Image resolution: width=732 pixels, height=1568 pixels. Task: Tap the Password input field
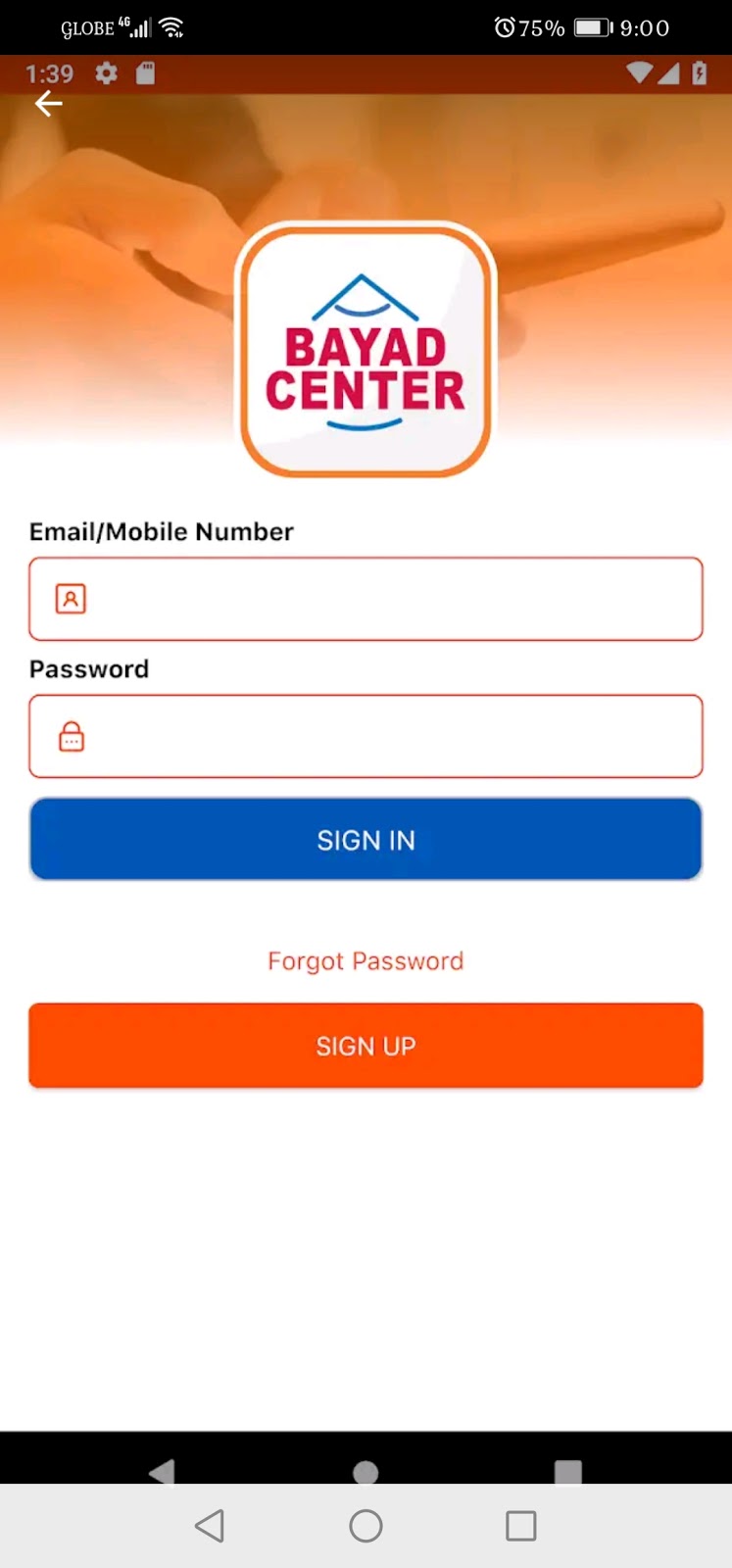366,736
